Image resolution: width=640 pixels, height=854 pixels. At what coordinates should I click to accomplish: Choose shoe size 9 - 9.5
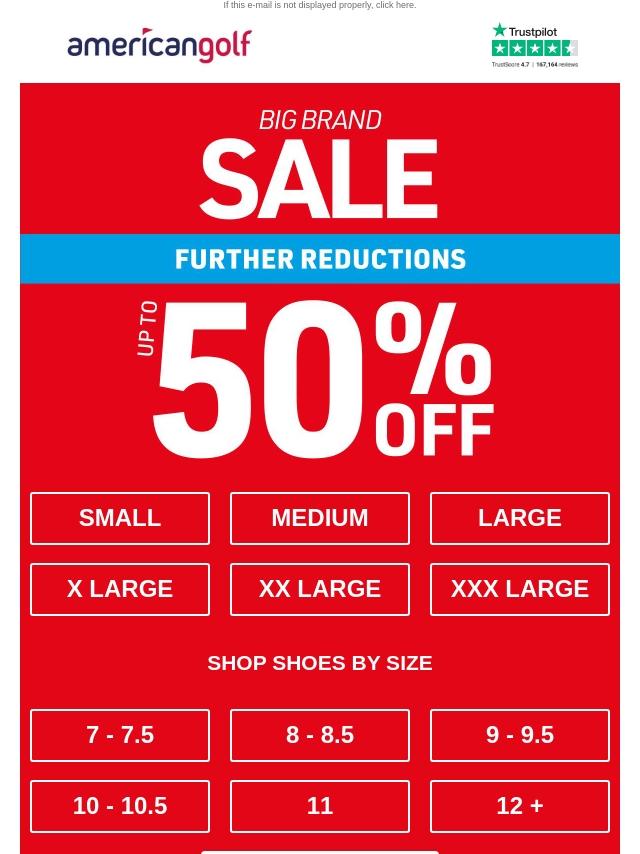tap(520, 735)
